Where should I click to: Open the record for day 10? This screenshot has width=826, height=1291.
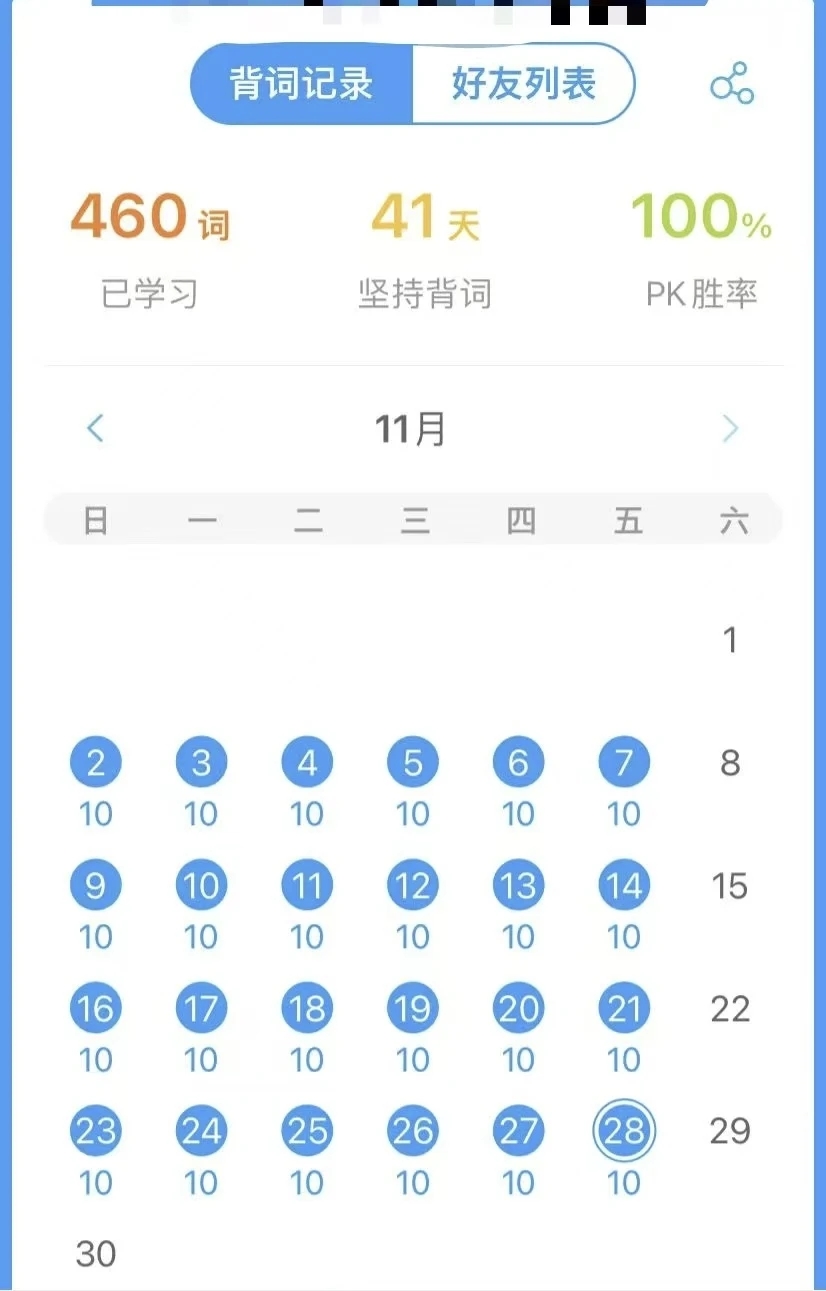pos(201,886)
